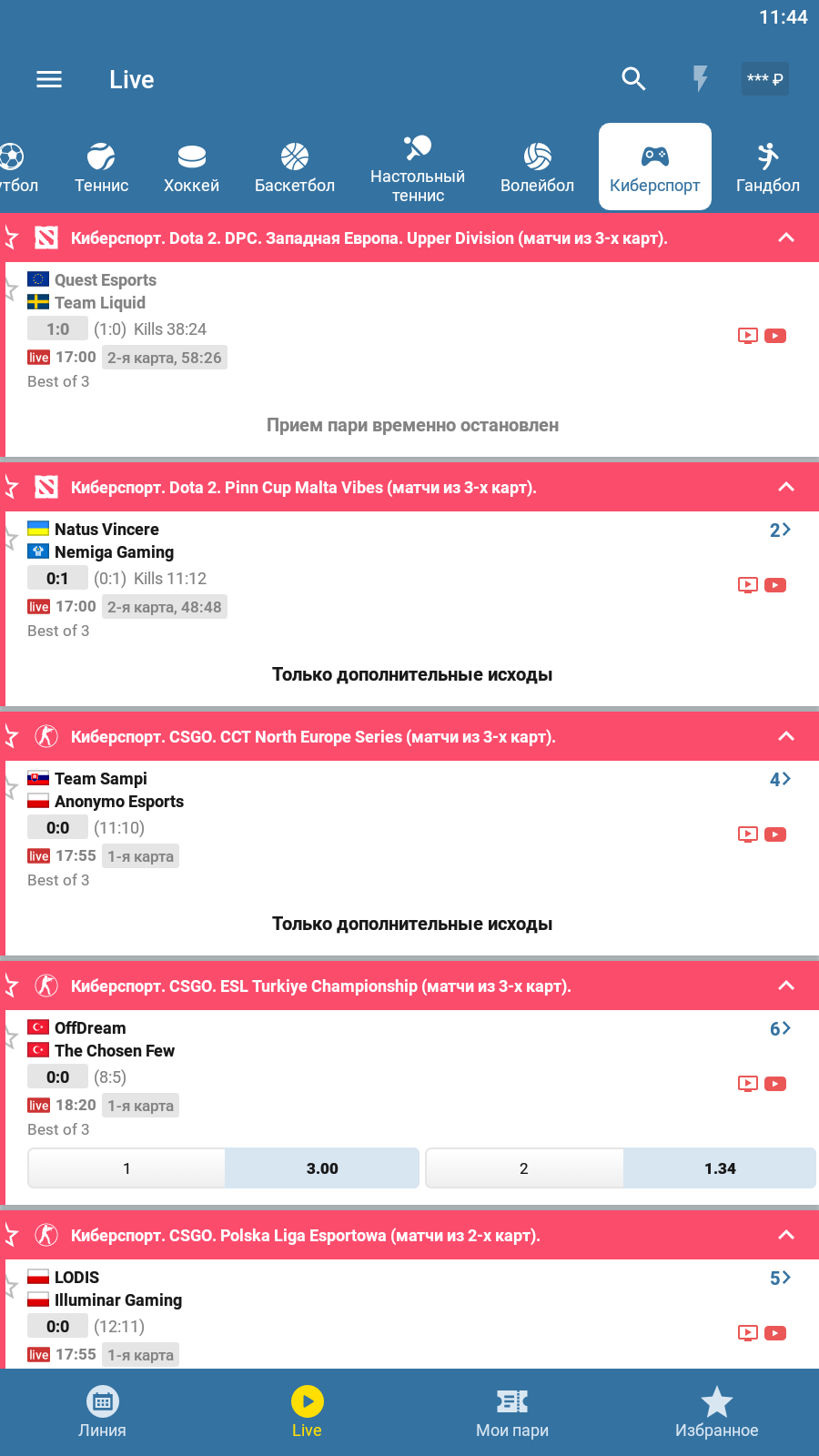Screen dimensions: 819x1456
Task: Open the hamburger menu
Action: pyautogui.click(x=49, y=79)
